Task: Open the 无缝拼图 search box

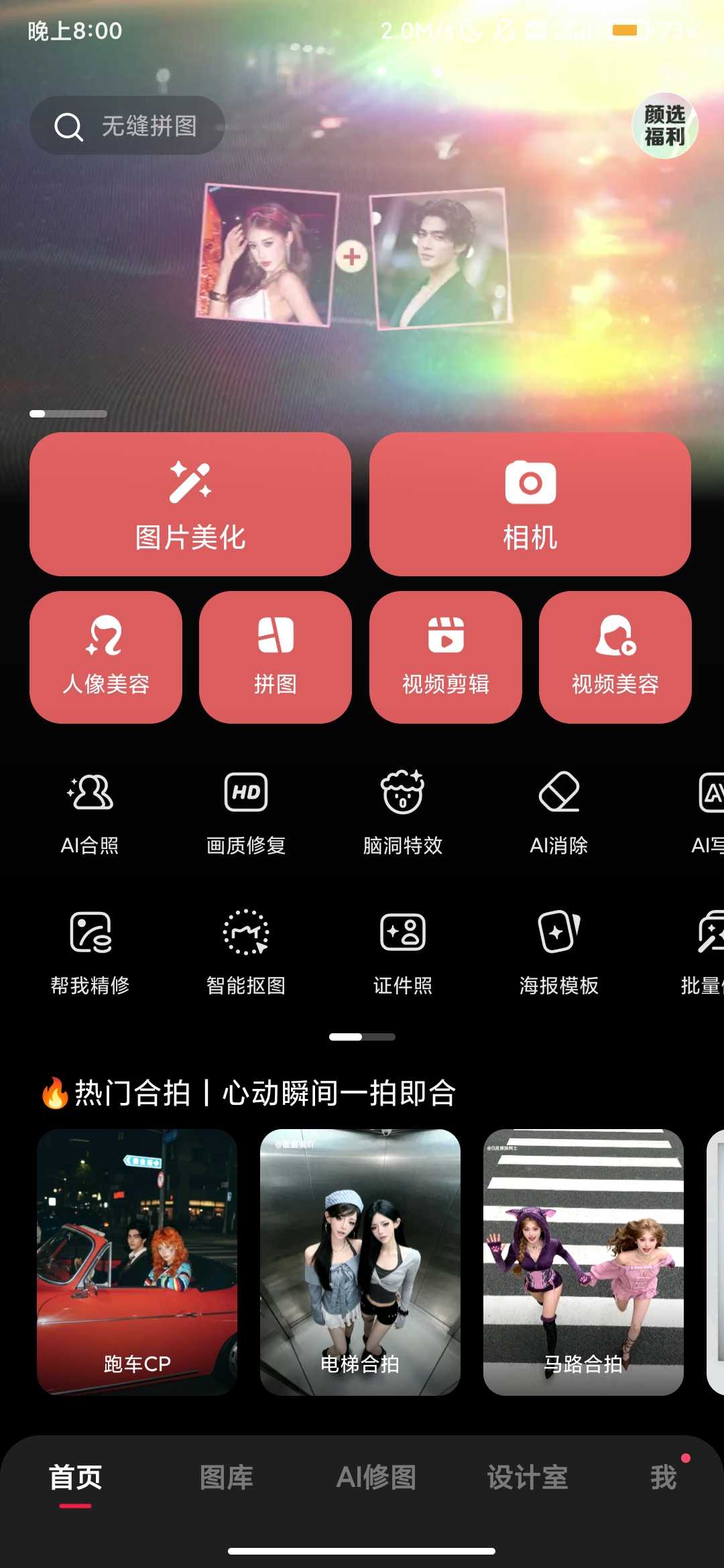Action: [x=127, y=126]
